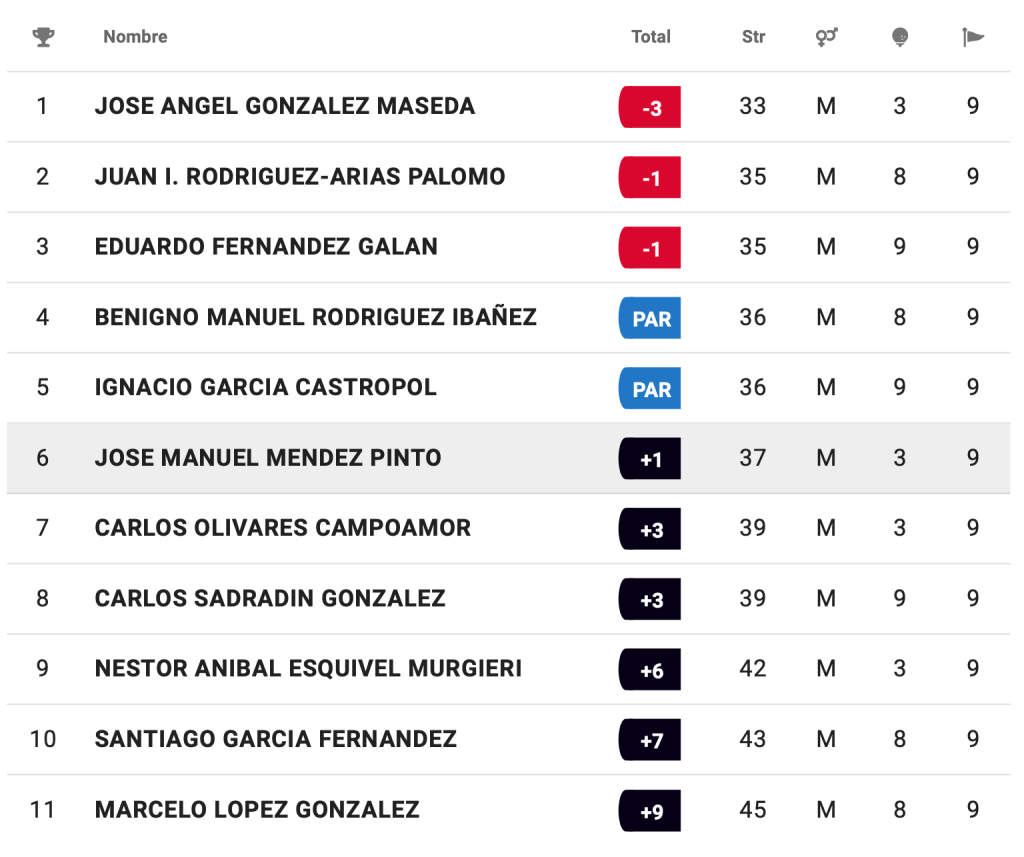The width and height of the screenshot is (1024, 857).
Task: Open Jose Angel Gonzalez Maseda's scorecard
Action: [285, 106]
